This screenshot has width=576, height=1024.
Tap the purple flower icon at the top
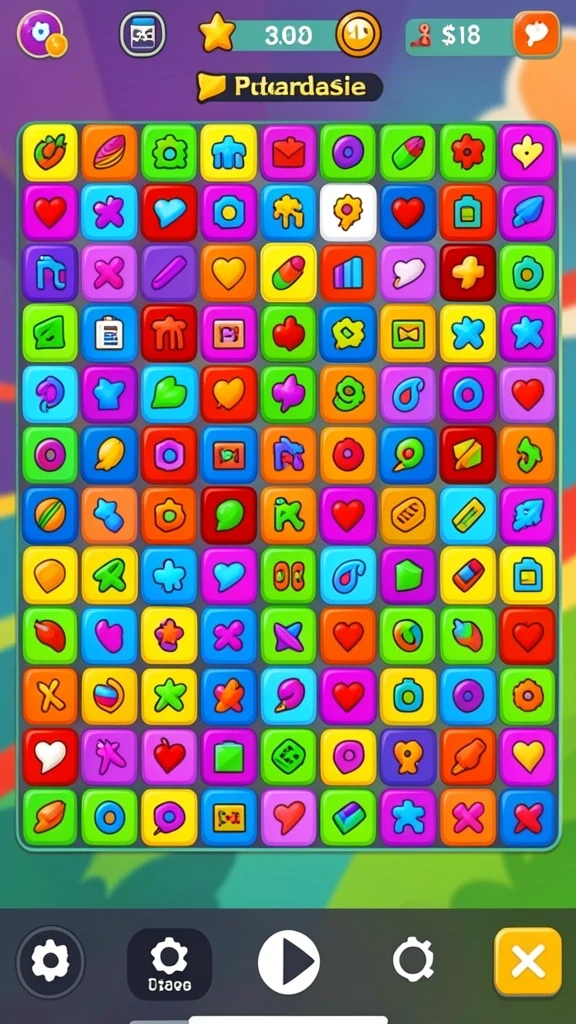click(41, 34)
